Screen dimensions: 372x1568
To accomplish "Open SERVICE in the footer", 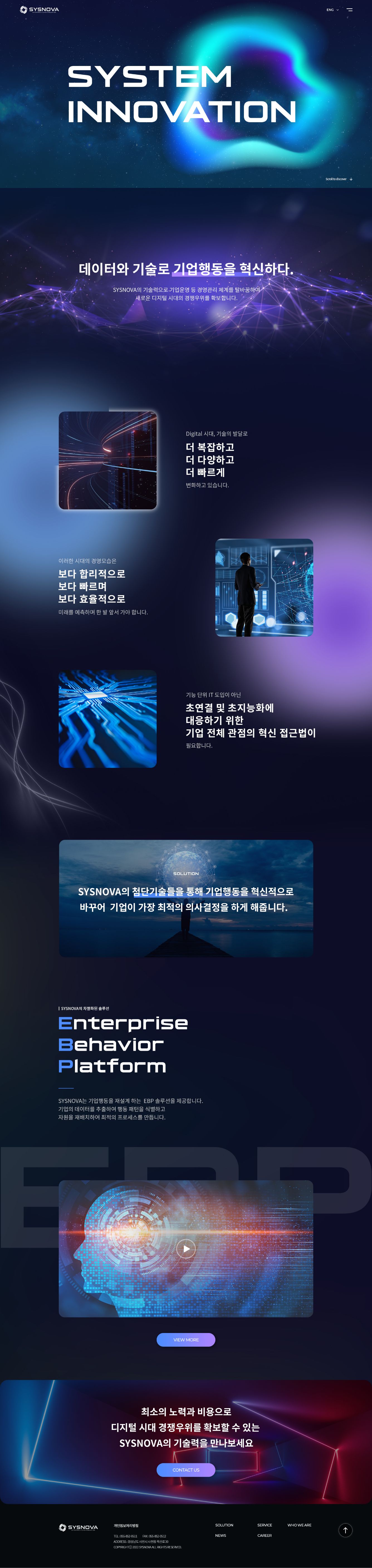I will pos(264,1525).
